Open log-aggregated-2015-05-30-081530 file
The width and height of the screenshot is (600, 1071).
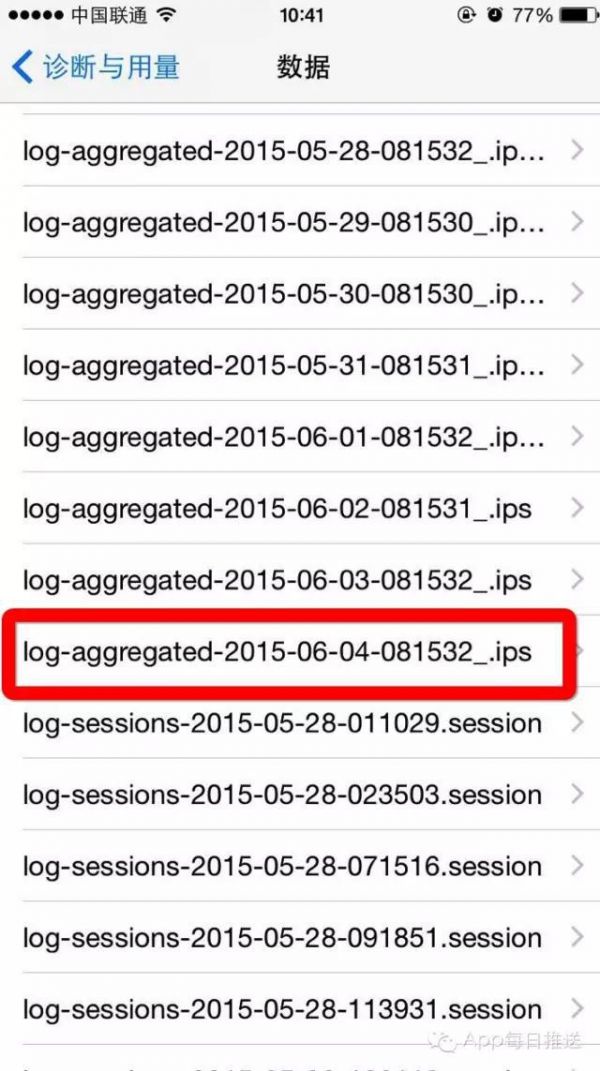(x=285, y=294)
